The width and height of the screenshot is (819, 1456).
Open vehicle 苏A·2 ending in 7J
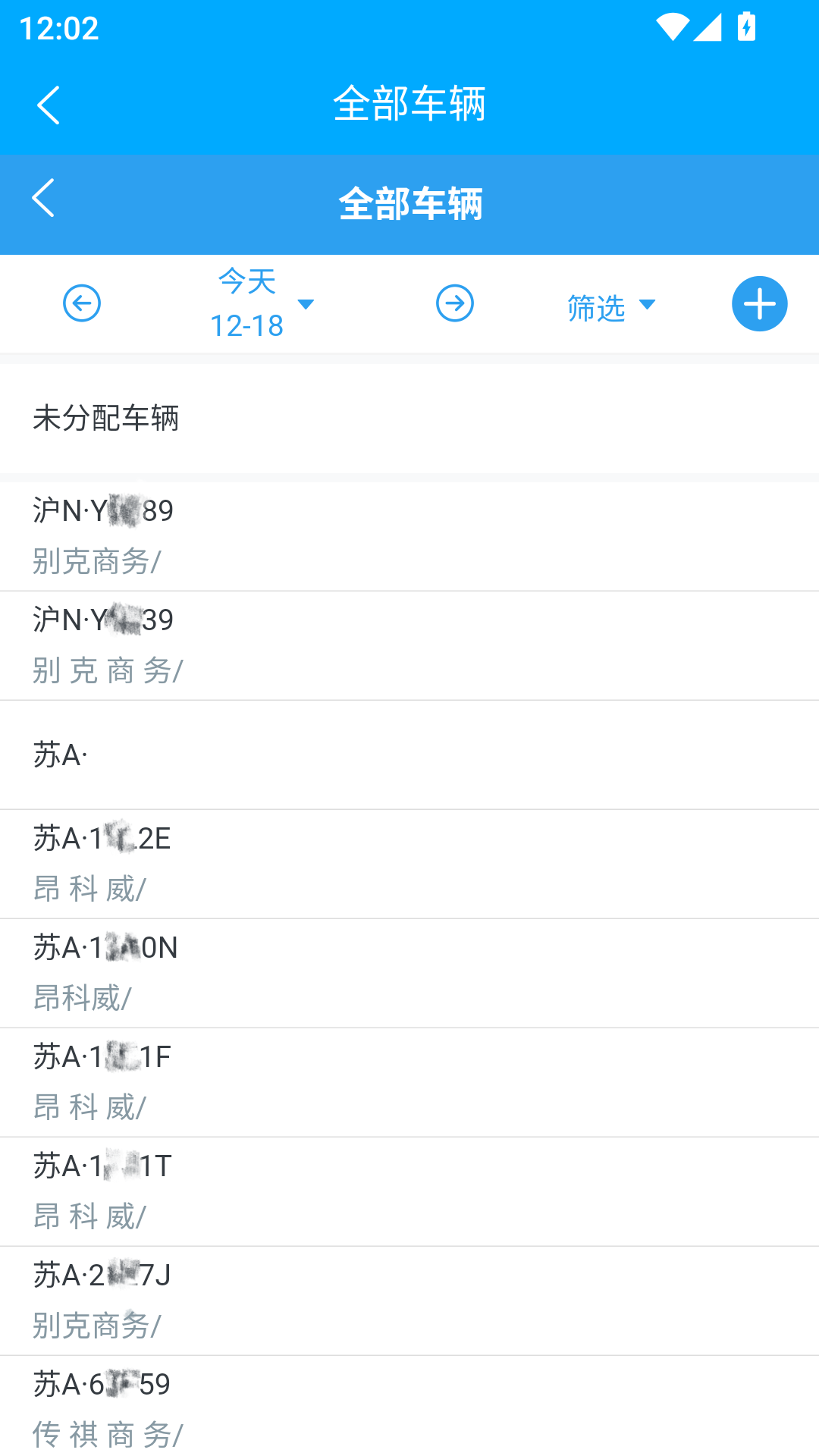pyautogui.click(x=409, y=1301)
